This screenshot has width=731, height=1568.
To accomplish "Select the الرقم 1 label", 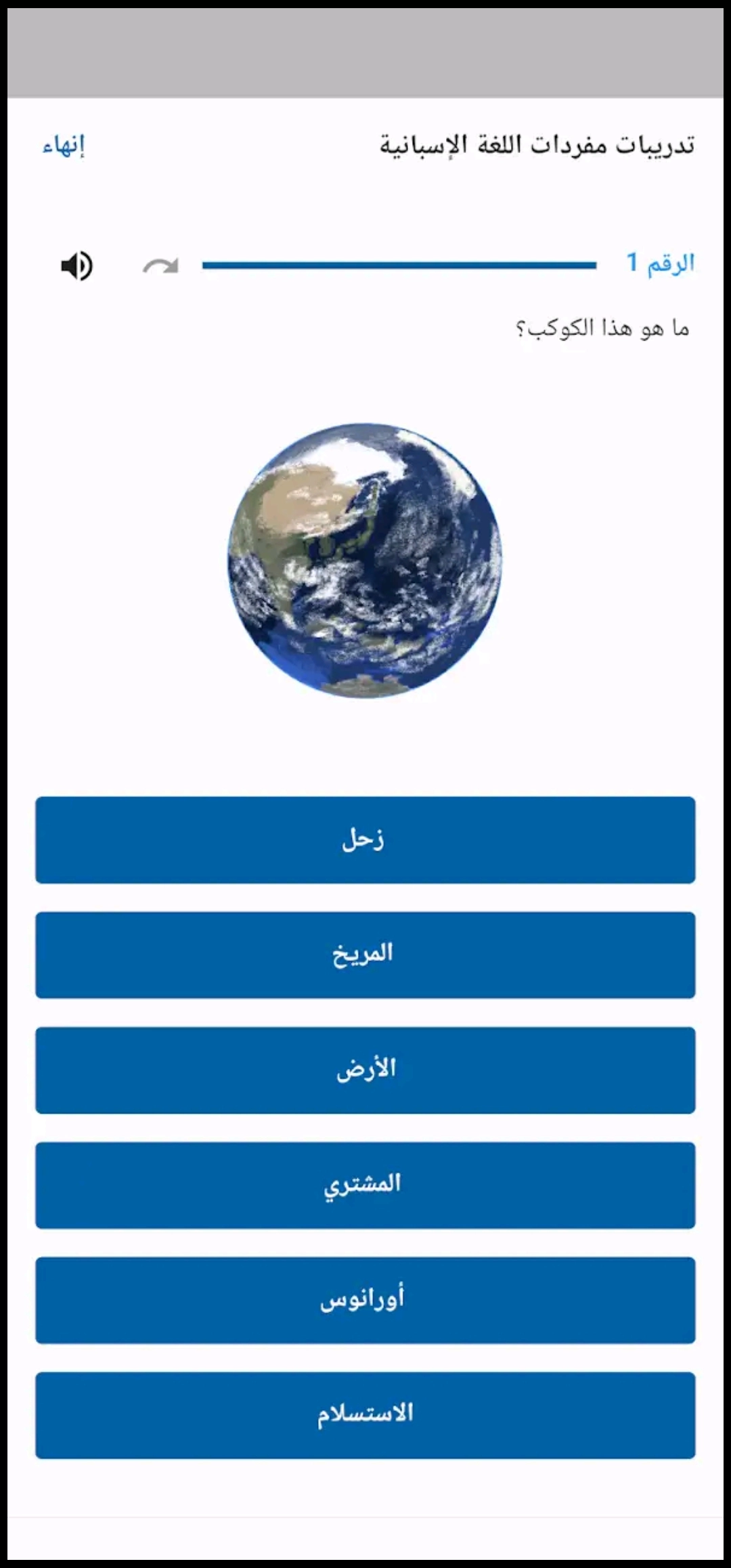I will coord(657,263).
